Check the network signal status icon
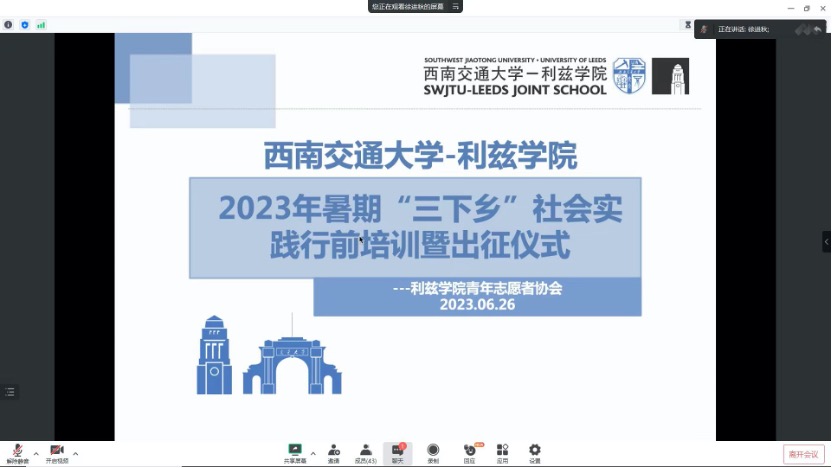The image size is (832, 468). tap(41, 24)
